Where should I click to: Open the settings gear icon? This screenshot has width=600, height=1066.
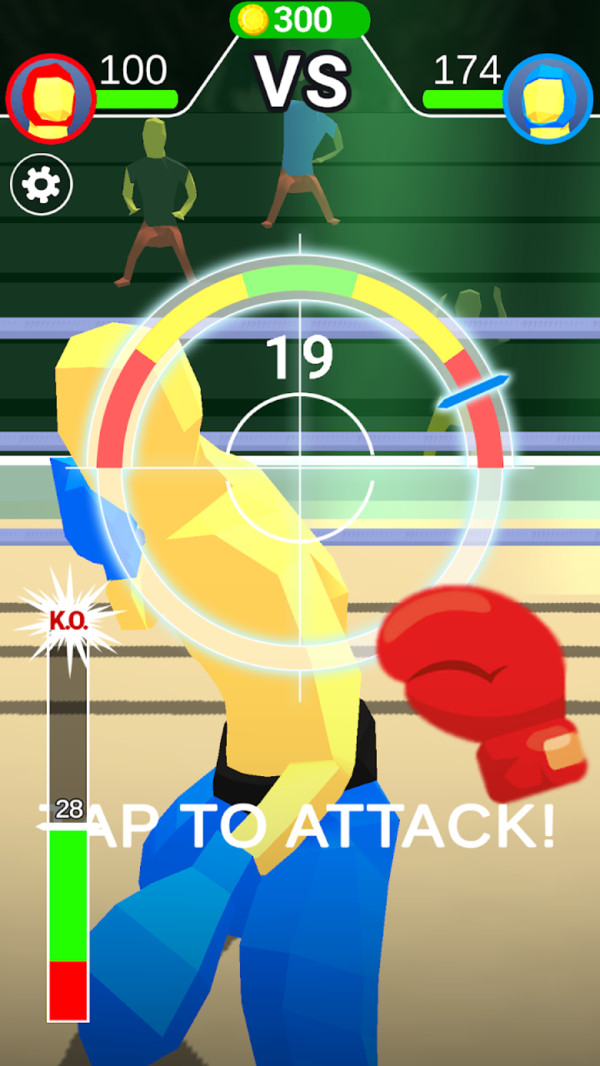coord(42,185)
